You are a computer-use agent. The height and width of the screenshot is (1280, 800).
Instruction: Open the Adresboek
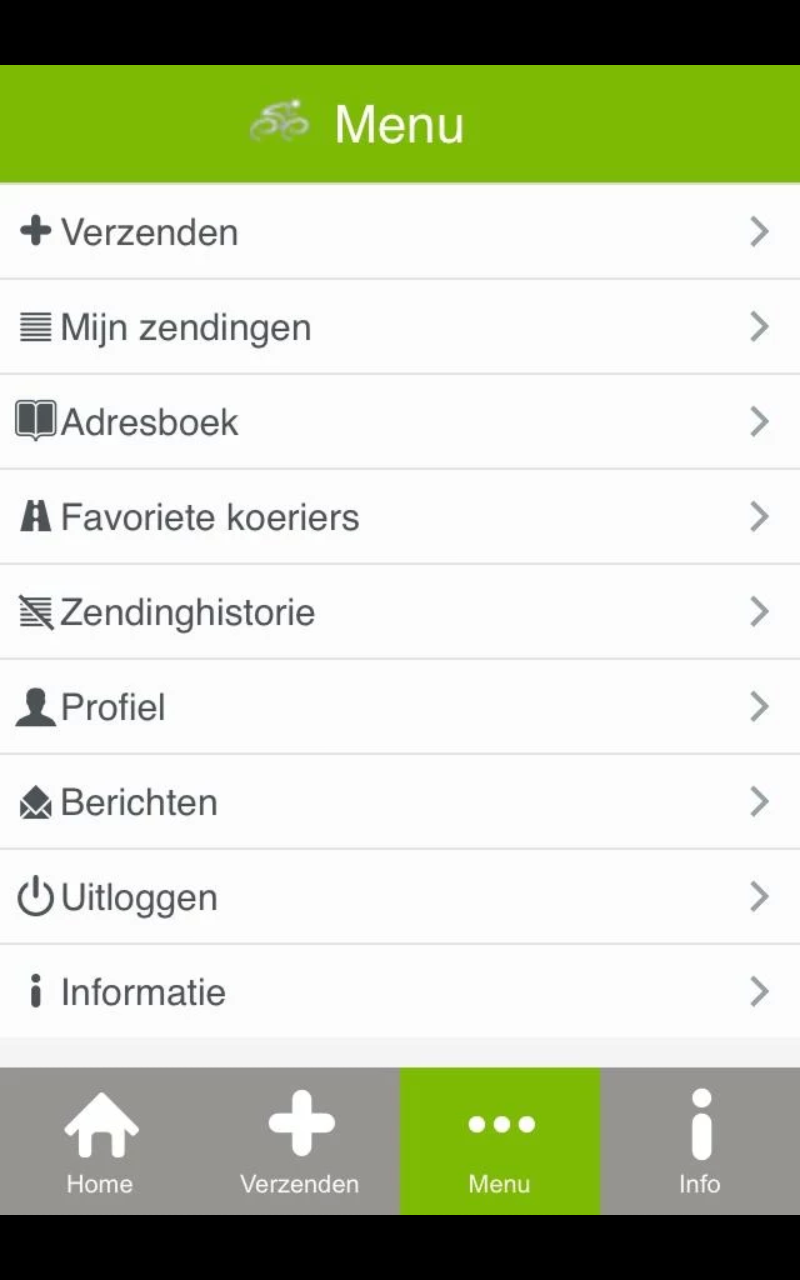click(x=400, y=422)
